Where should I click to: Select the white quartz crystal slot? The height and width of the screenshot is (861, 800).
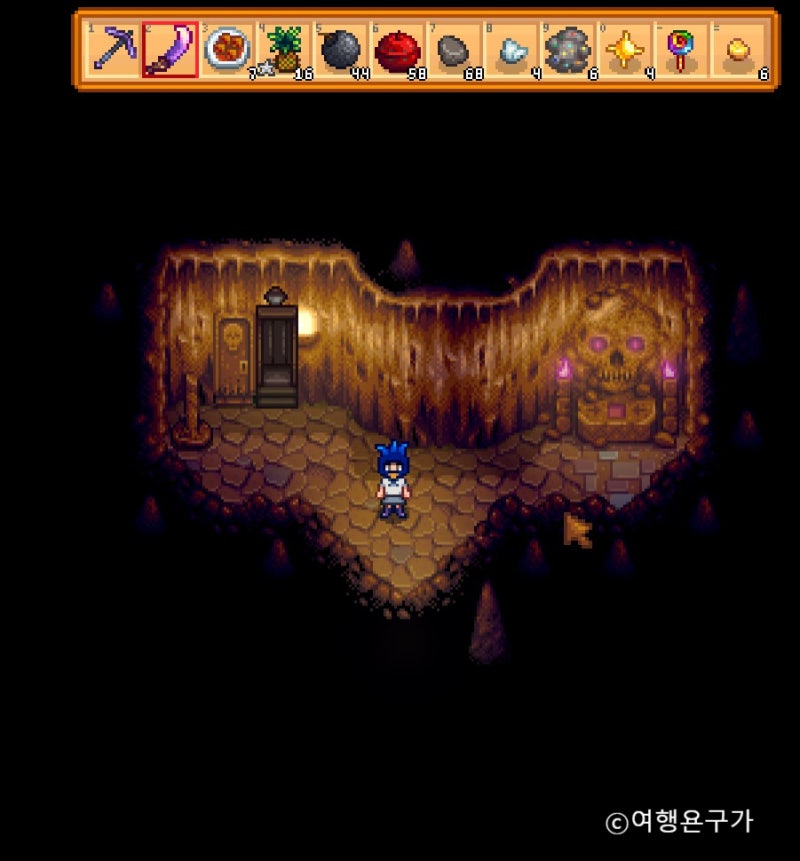tap(512, 50)
